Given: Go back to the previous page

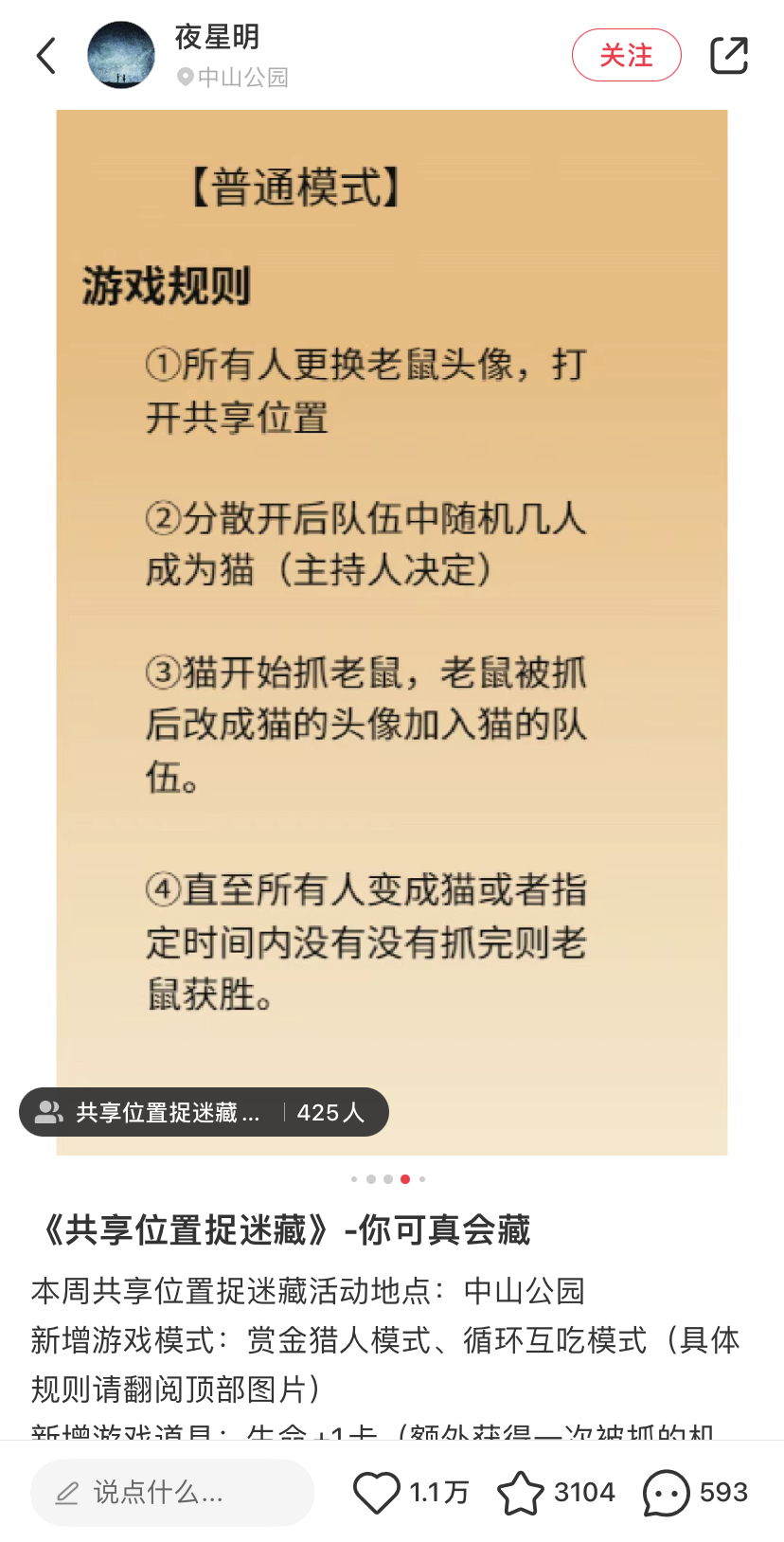Looking at the screenshot, I should tap(46, 56).
